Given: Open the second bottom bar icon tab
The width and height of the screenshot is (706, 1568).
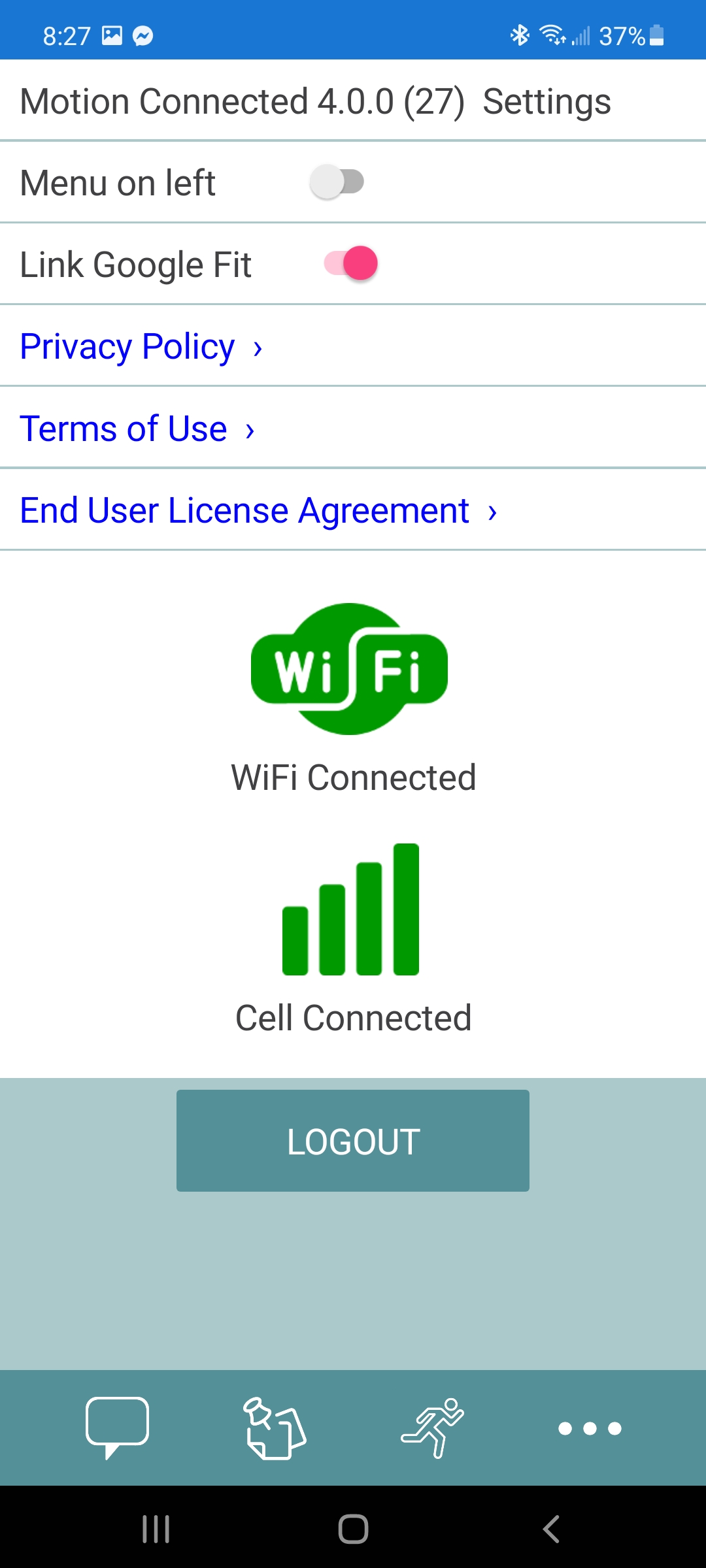Looking at the screenshot, I should pos(275,1428).
